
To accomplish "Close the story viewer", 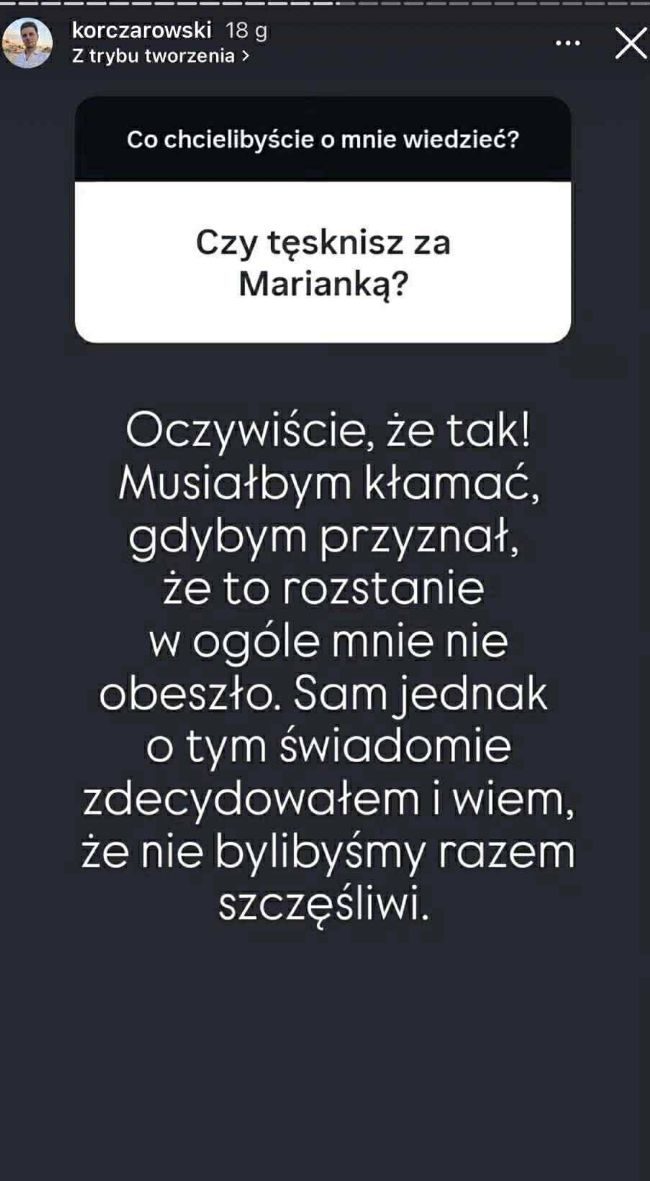I will tap(630, 43).
